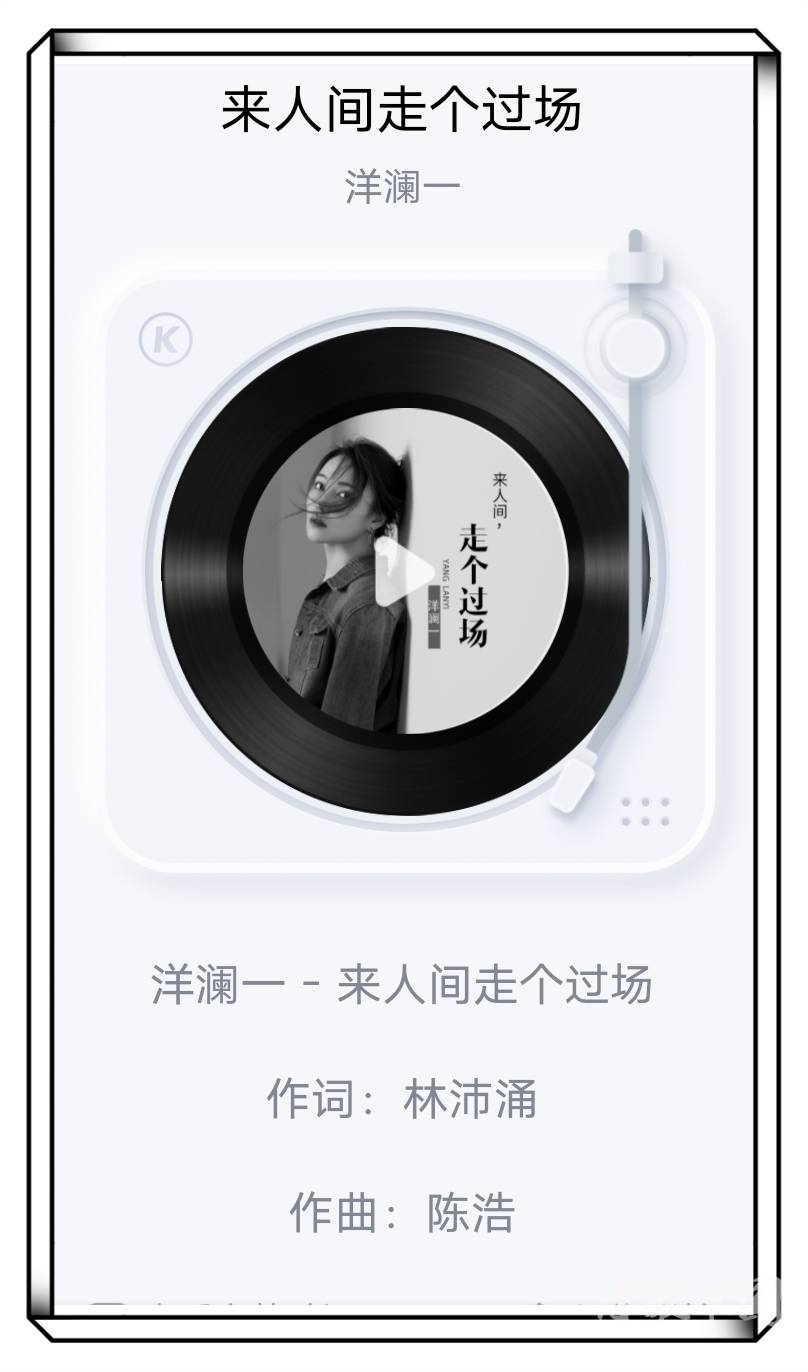This screenshot has width=808, height=1372.
Task: Play the song on the vinyl record
Action: coord(402,572)
